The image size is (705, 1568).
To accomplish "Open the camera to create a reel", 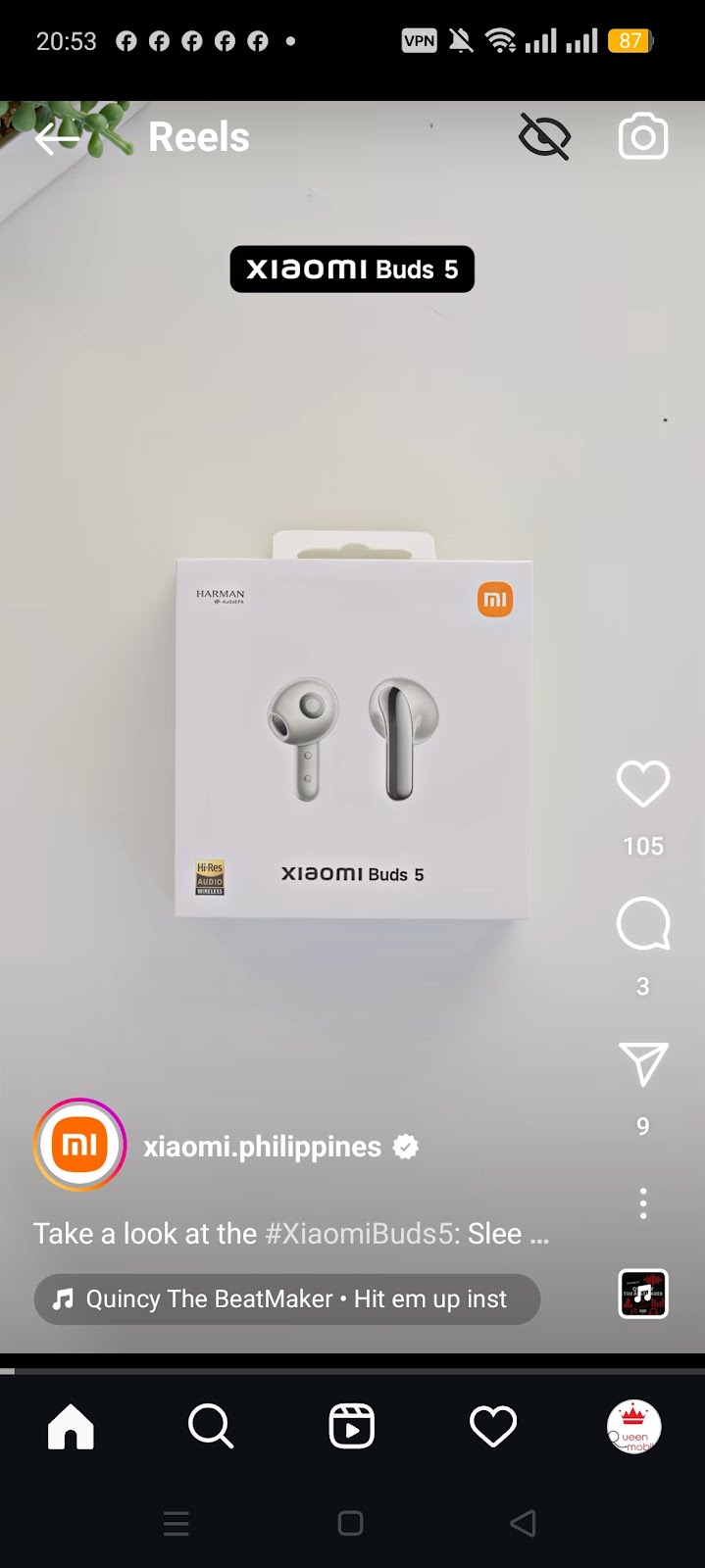I will pos(643,136).
